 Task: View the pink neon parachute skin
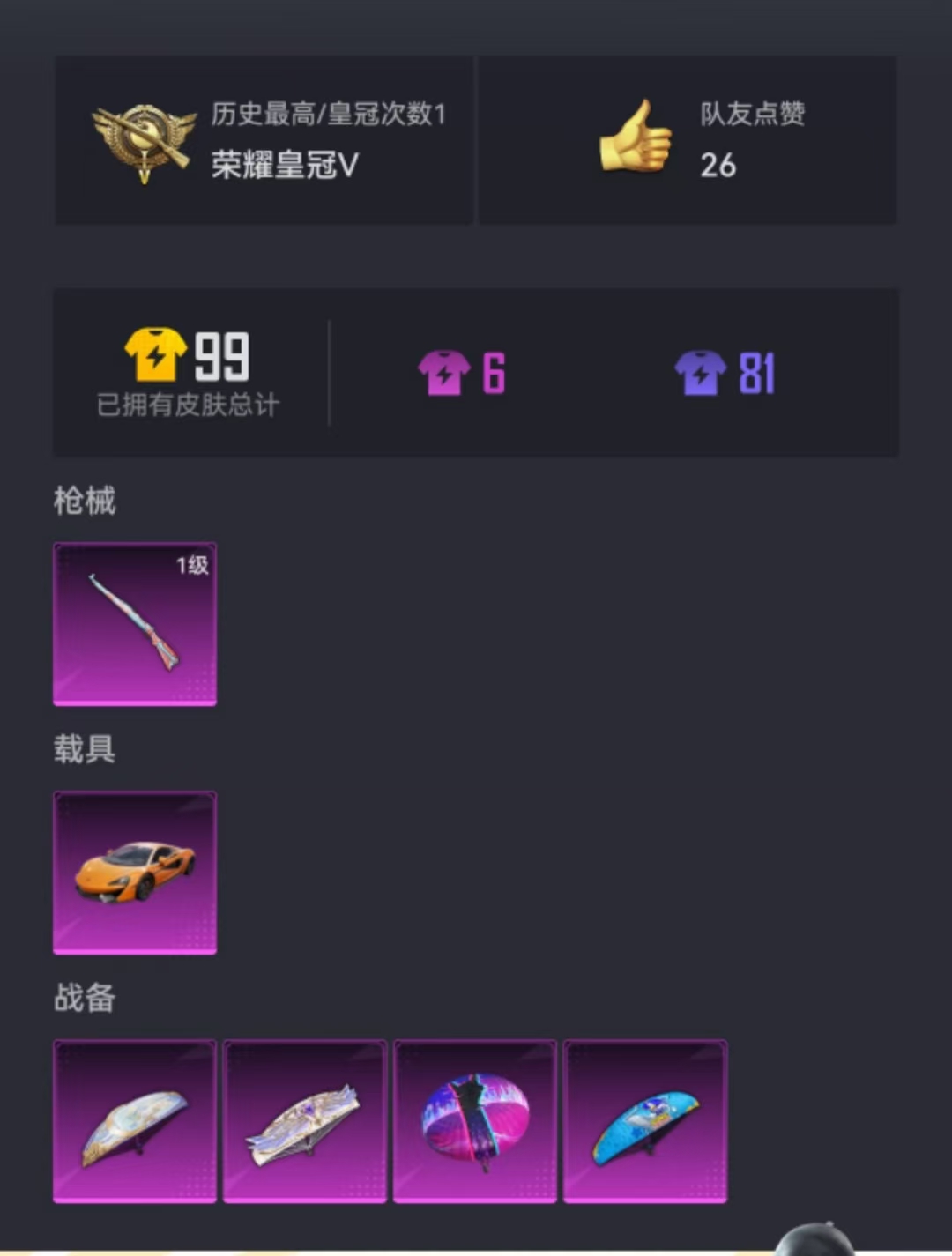click(x=475, y=1121)
